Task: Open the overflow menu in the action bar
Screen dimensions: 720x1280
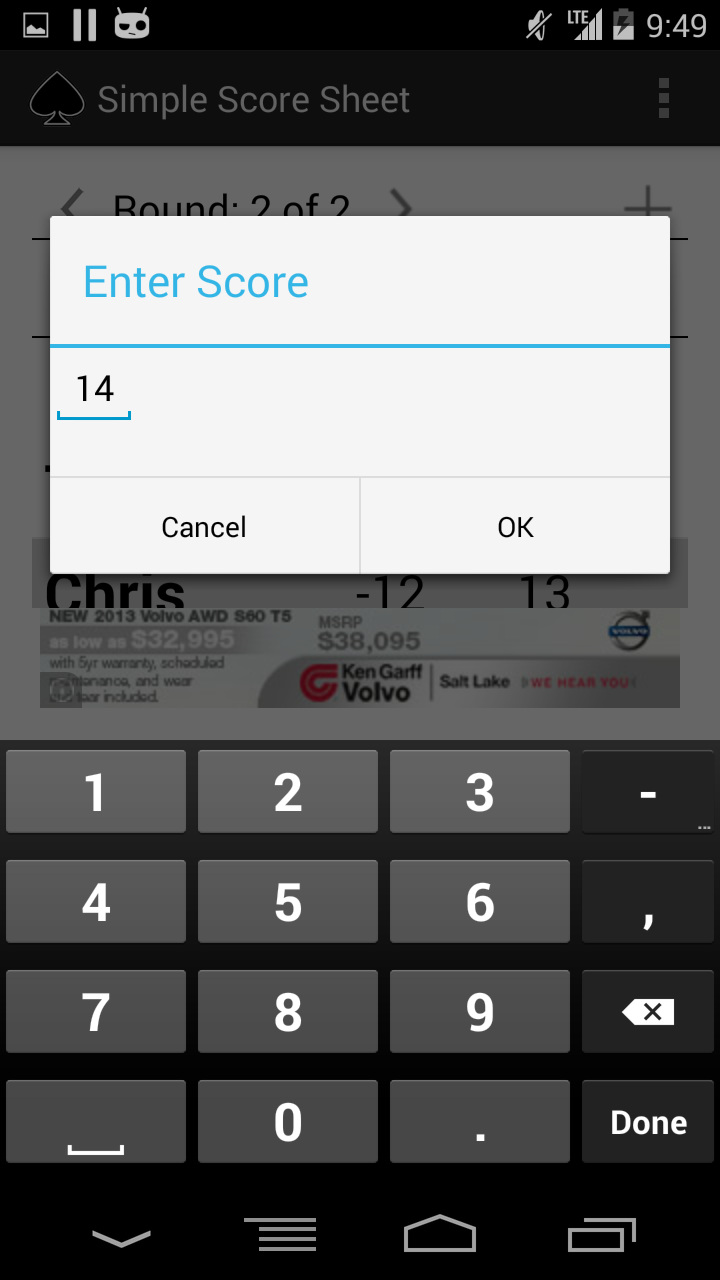Action: tap(663, 99)
